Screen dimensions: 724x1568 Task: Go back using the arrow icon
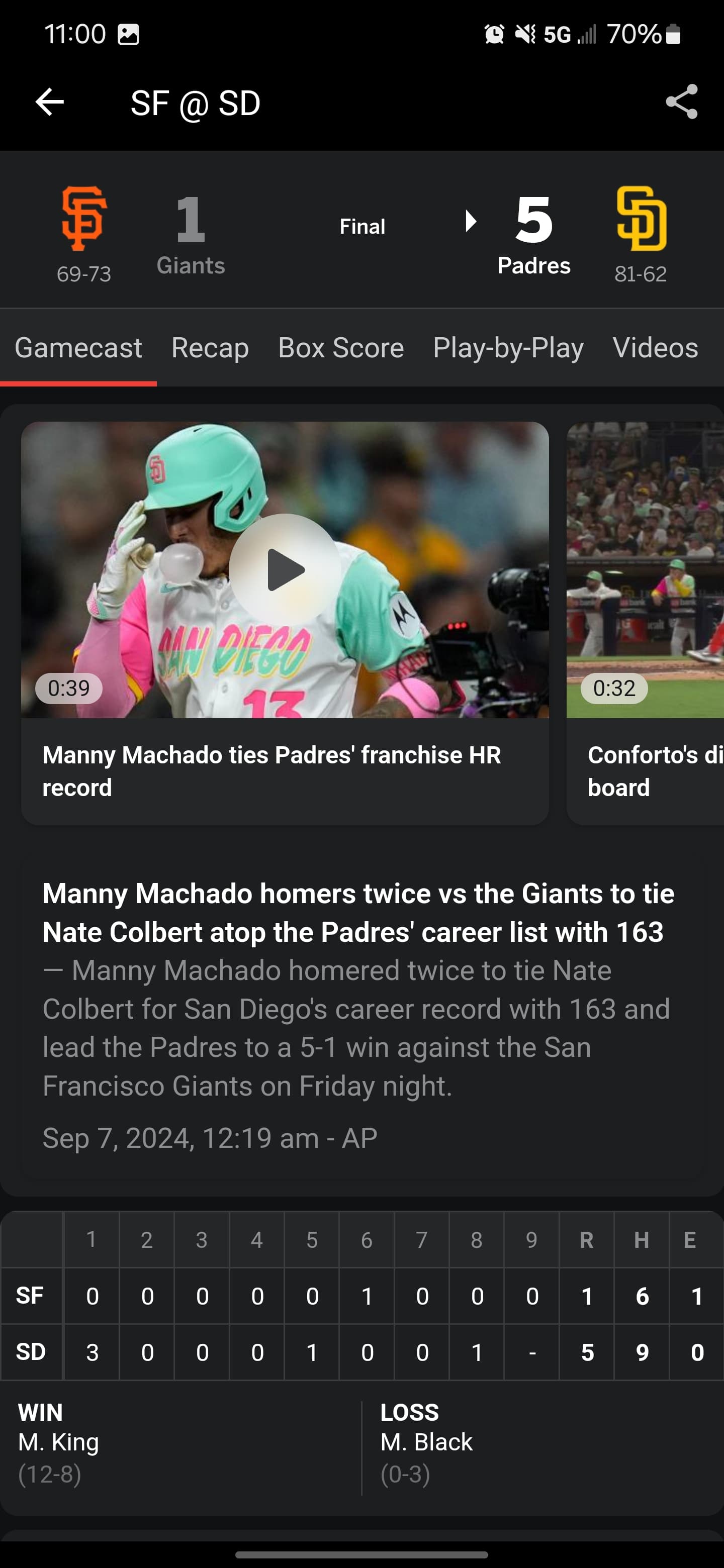pyautogui.click(x=50, y=102)
